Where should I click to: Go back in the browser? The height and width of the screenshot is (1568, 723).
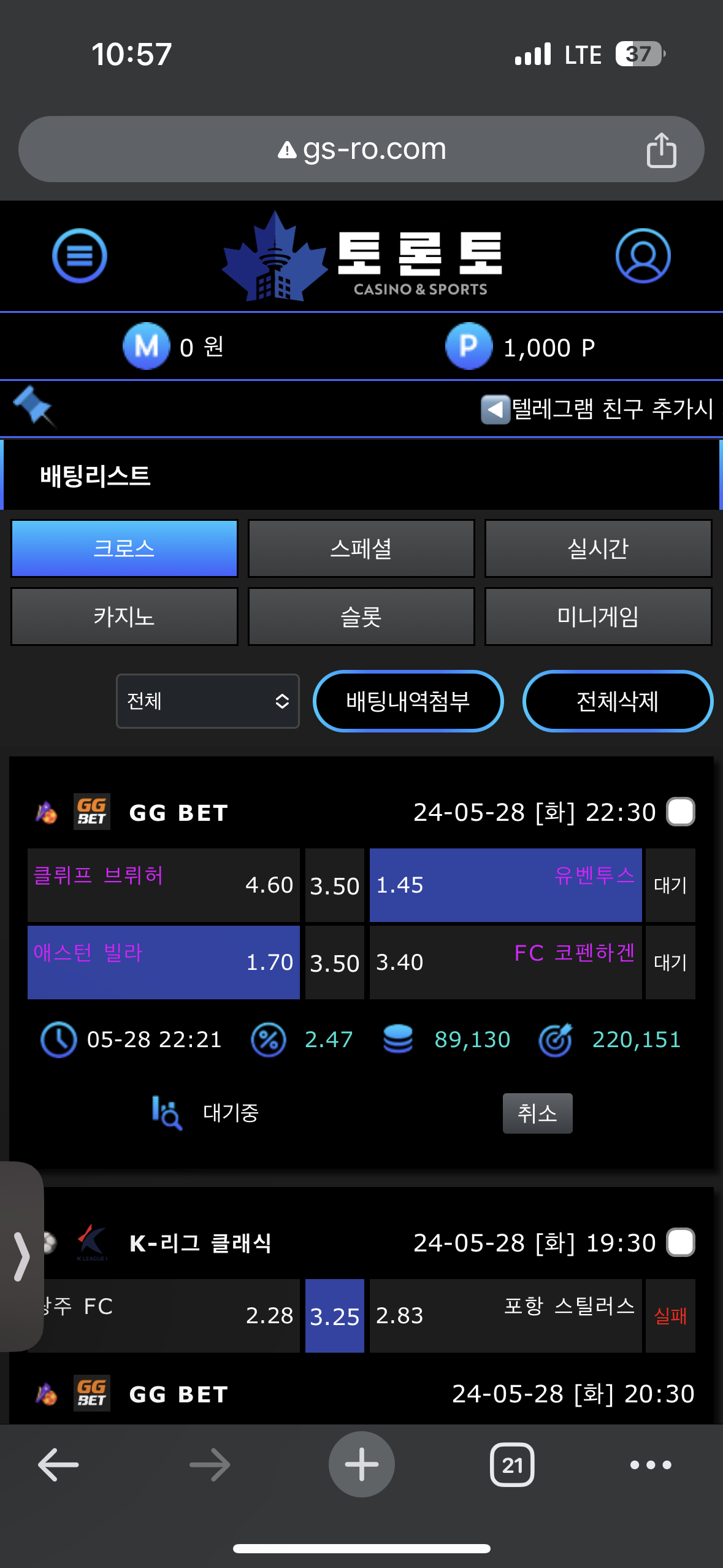(x=58, y=1464)
